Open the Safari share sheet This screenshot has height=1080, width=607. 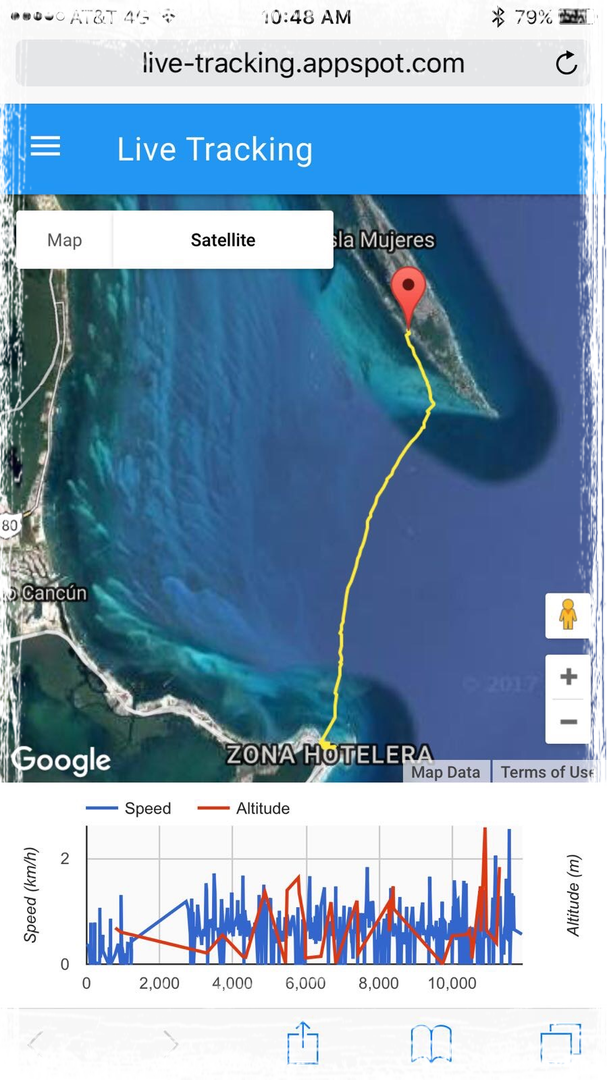click(302, 1045)
